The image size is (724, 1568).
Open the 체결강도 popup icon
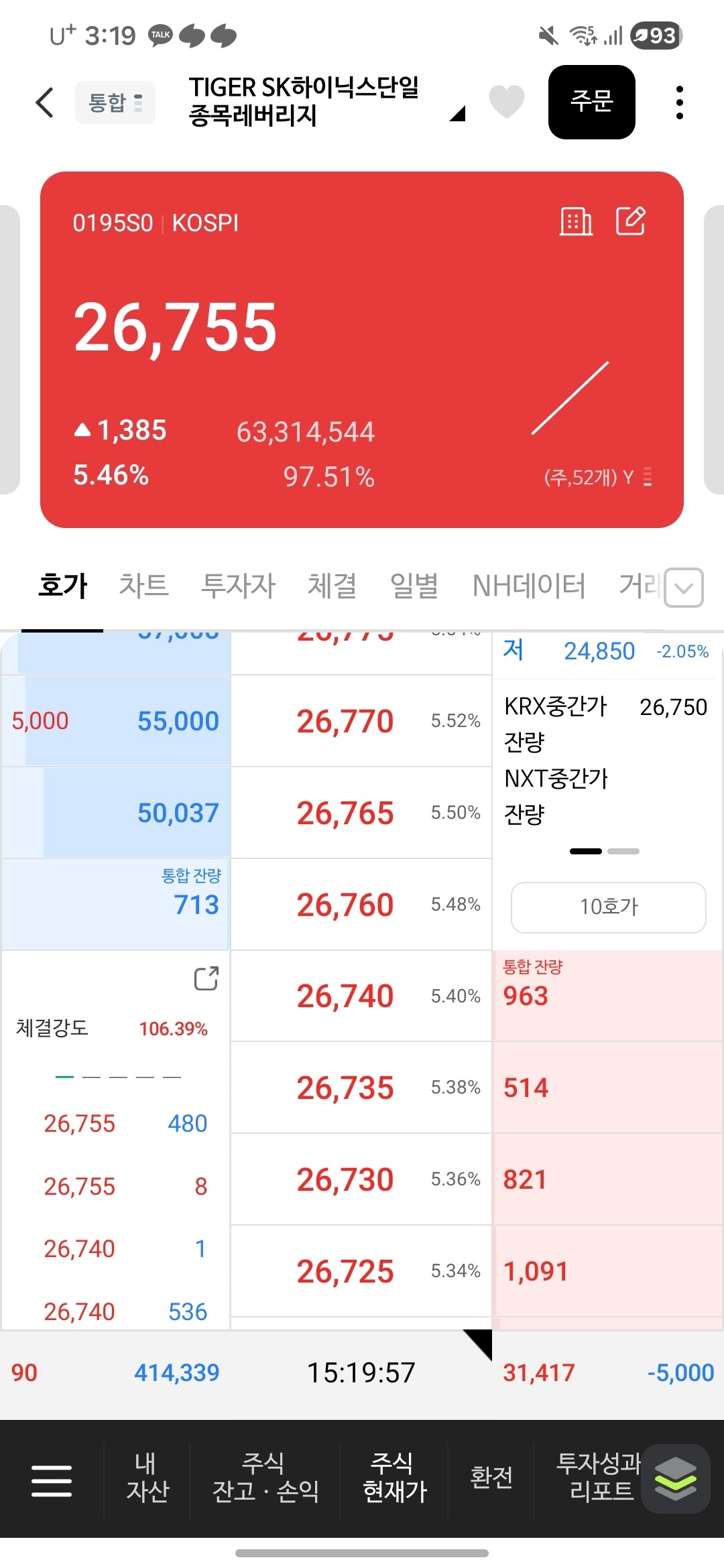[206, 978]
